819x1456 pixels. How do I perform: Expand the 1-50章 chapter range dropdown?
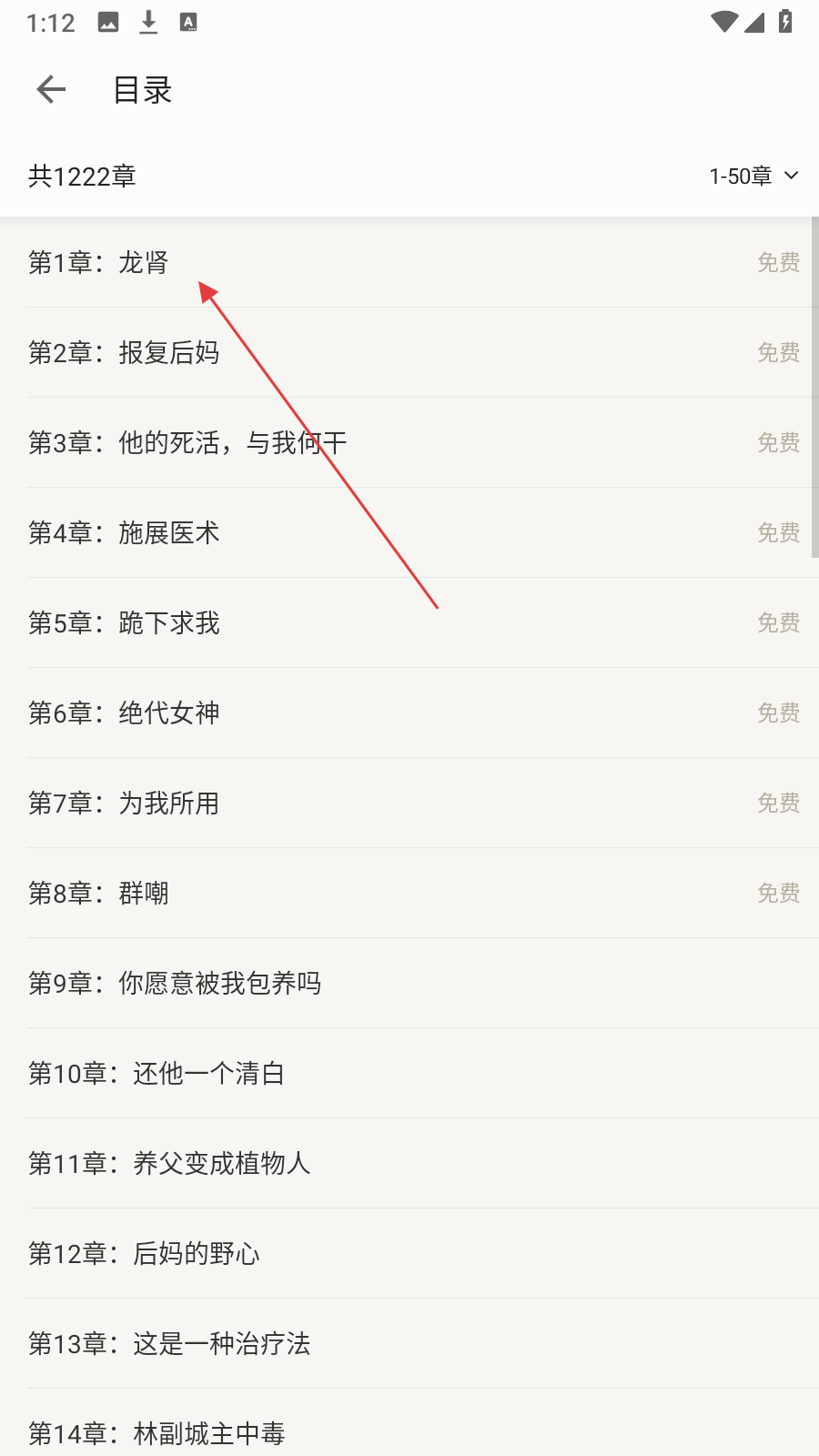tap(753, 176)
